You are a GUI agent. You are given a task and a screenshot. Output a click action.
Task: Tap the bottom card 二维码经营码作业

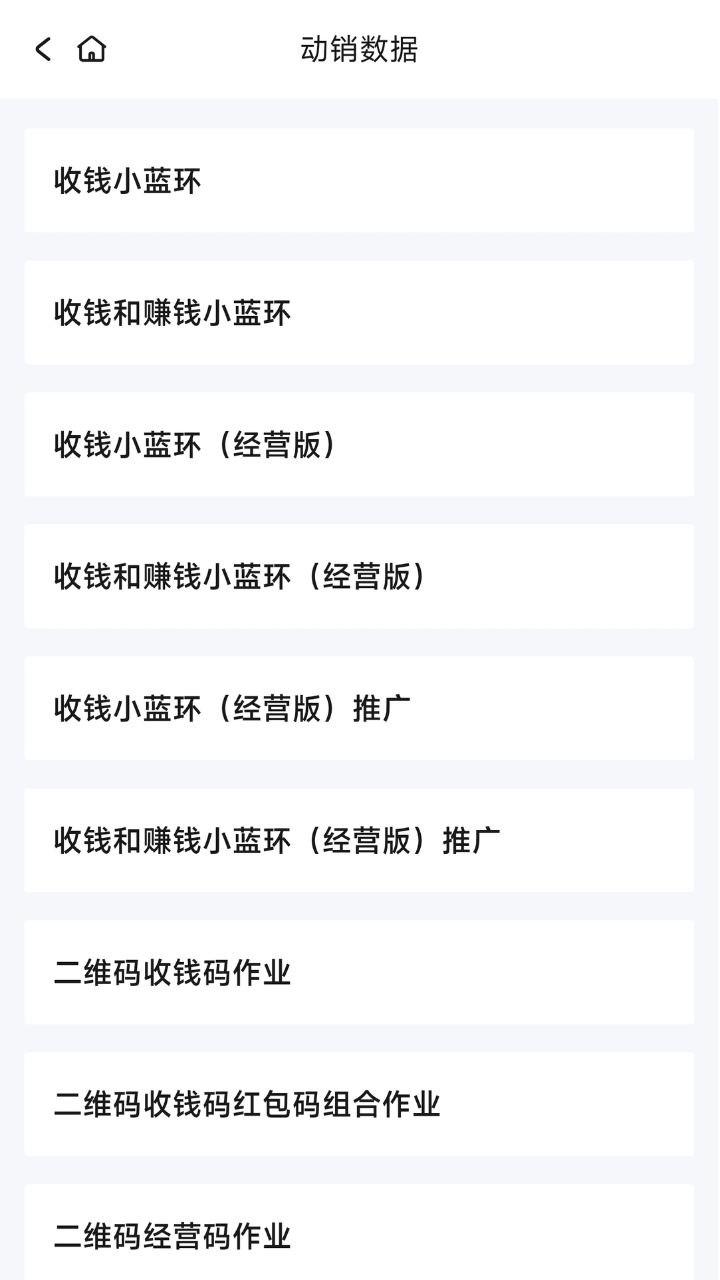point(360,1236)
